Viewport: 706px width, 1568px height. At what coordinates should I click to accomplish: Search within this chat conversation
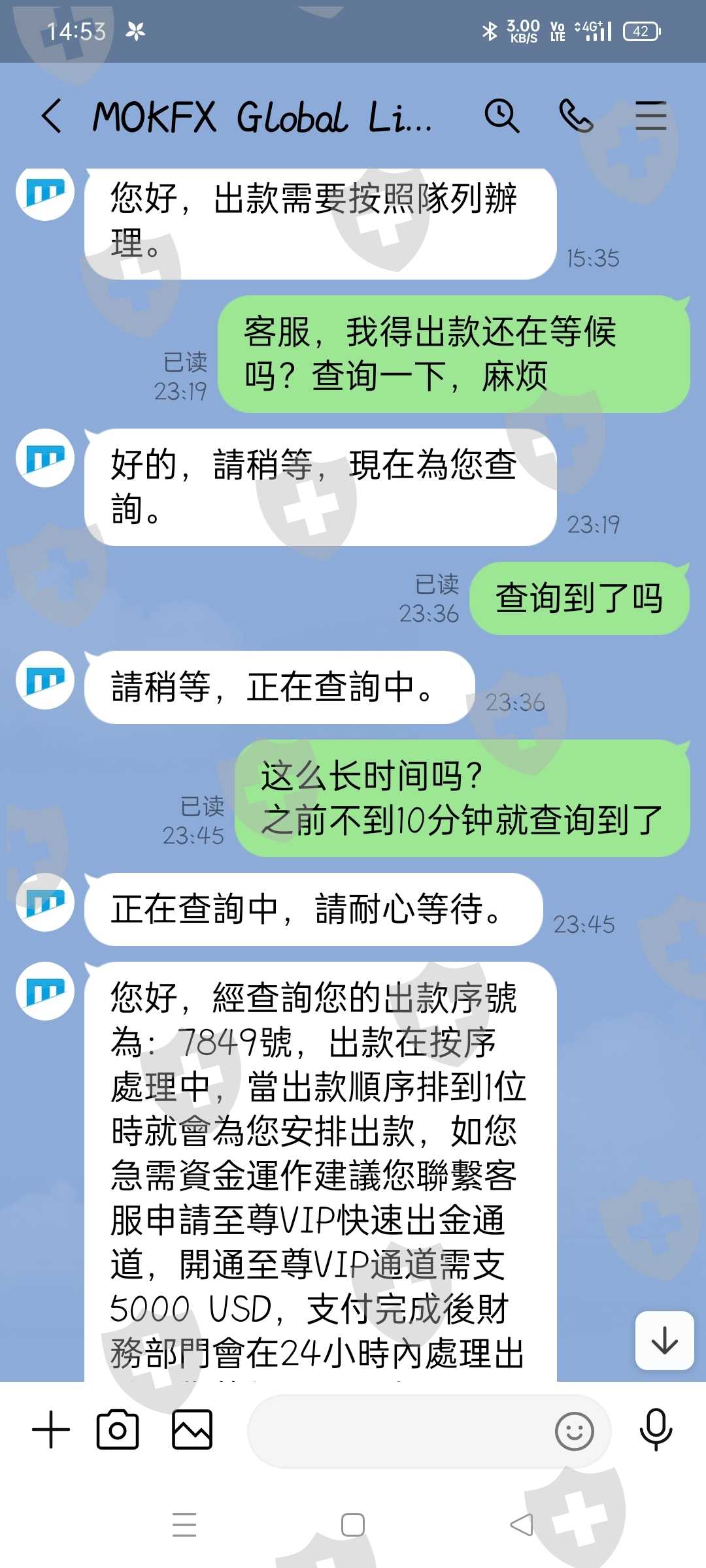click(x=501, y=116)
